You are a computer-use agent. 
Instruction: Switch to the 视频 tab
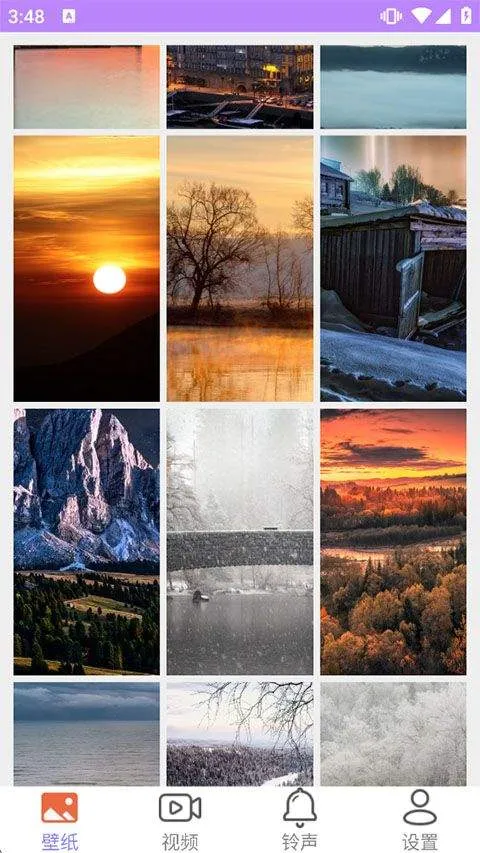click(180, 821)
